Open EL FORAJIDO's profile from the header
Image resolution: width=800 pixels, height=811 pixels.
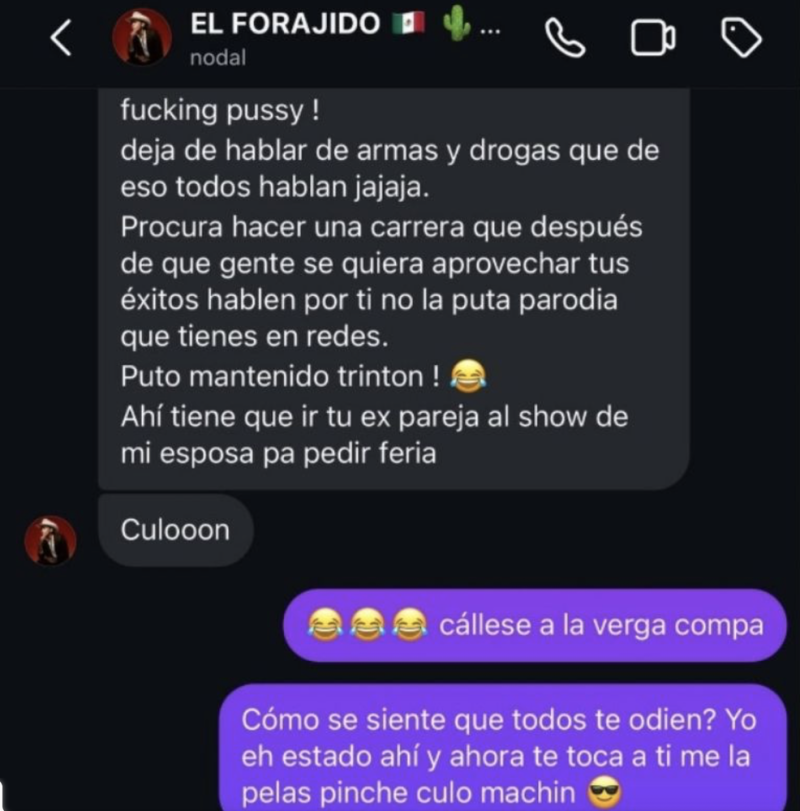click(x=142, y=37)
